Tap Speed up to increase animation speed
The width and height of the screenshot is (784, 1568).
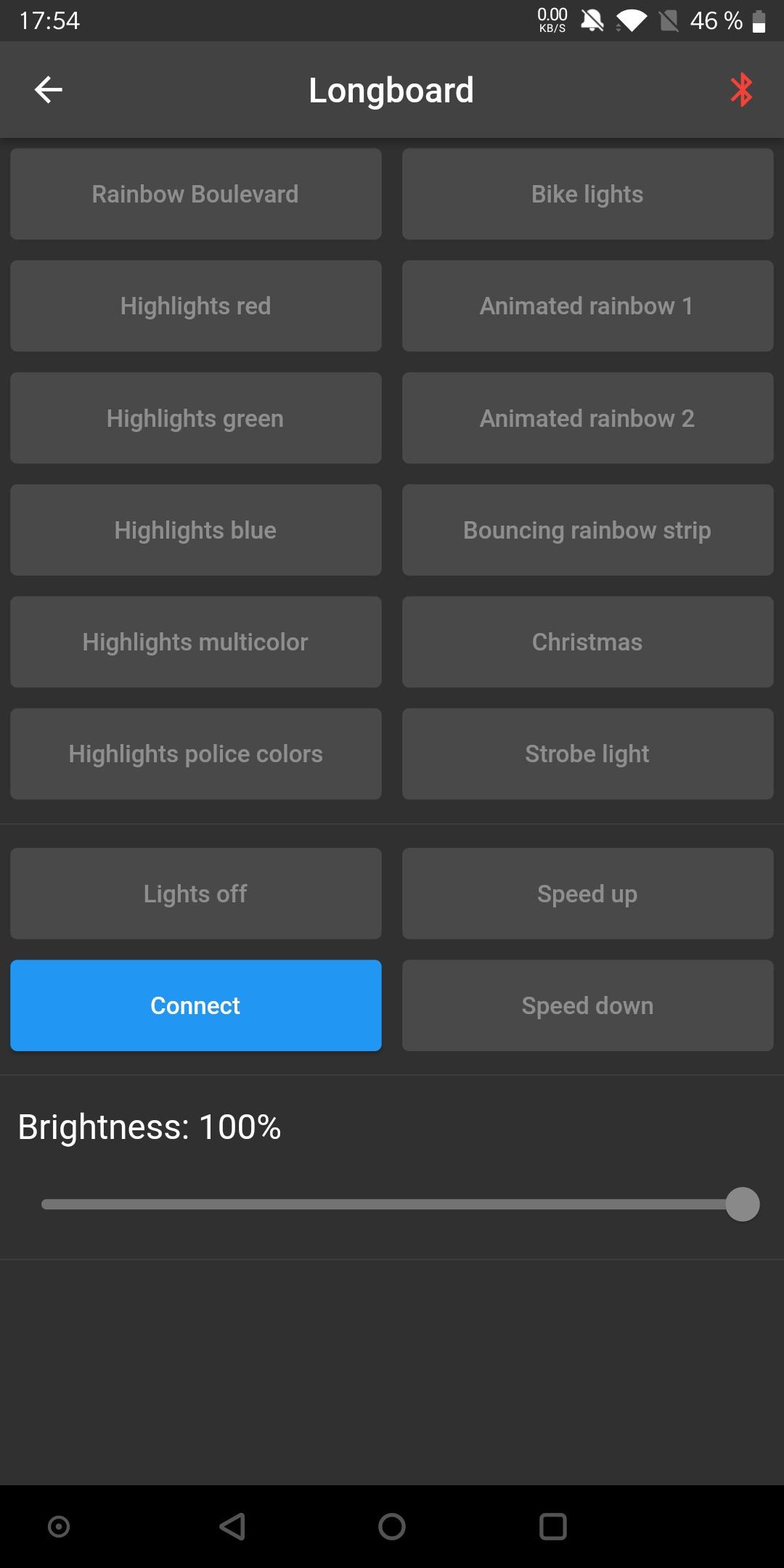click(x=587, y=894)
